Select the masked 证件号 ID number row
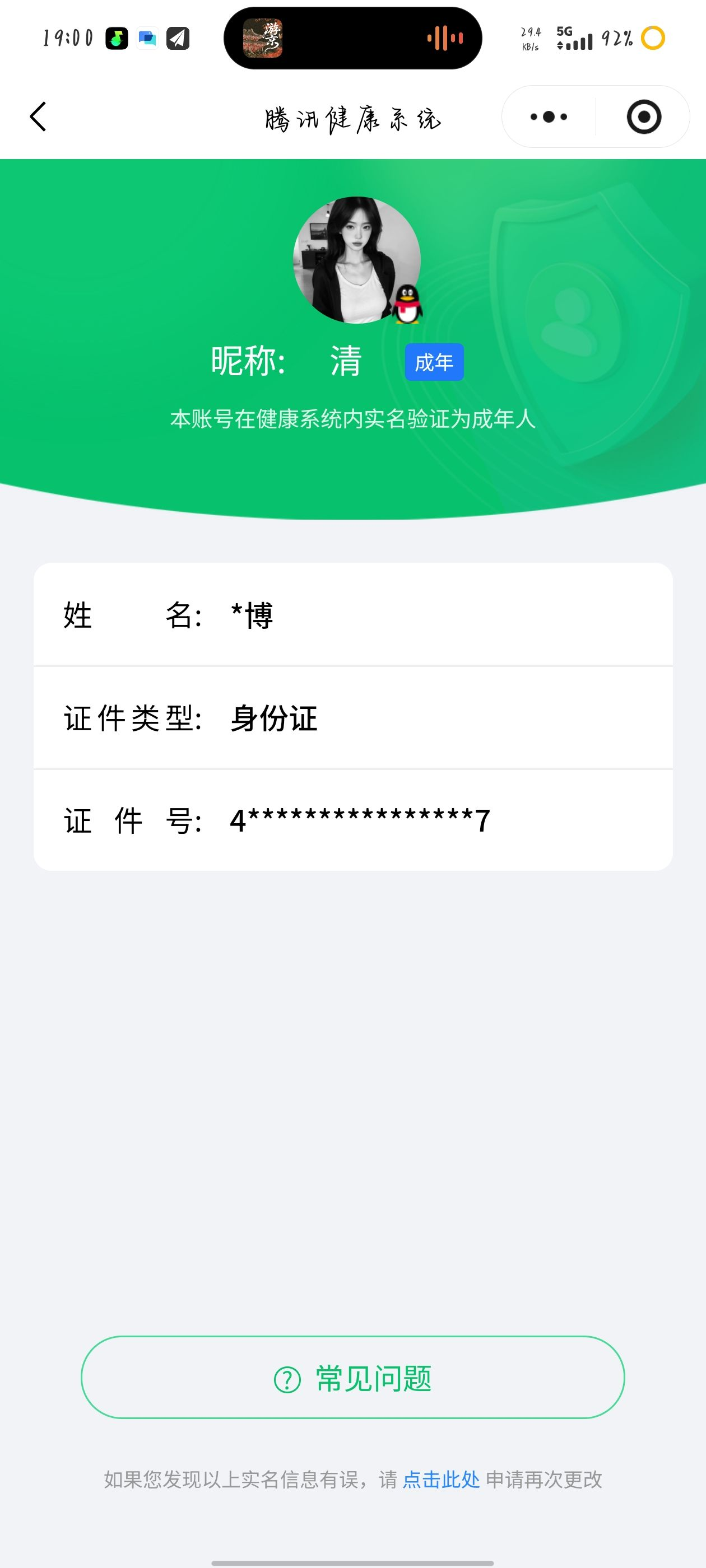 pyautogui.click(x=352, y=820)
